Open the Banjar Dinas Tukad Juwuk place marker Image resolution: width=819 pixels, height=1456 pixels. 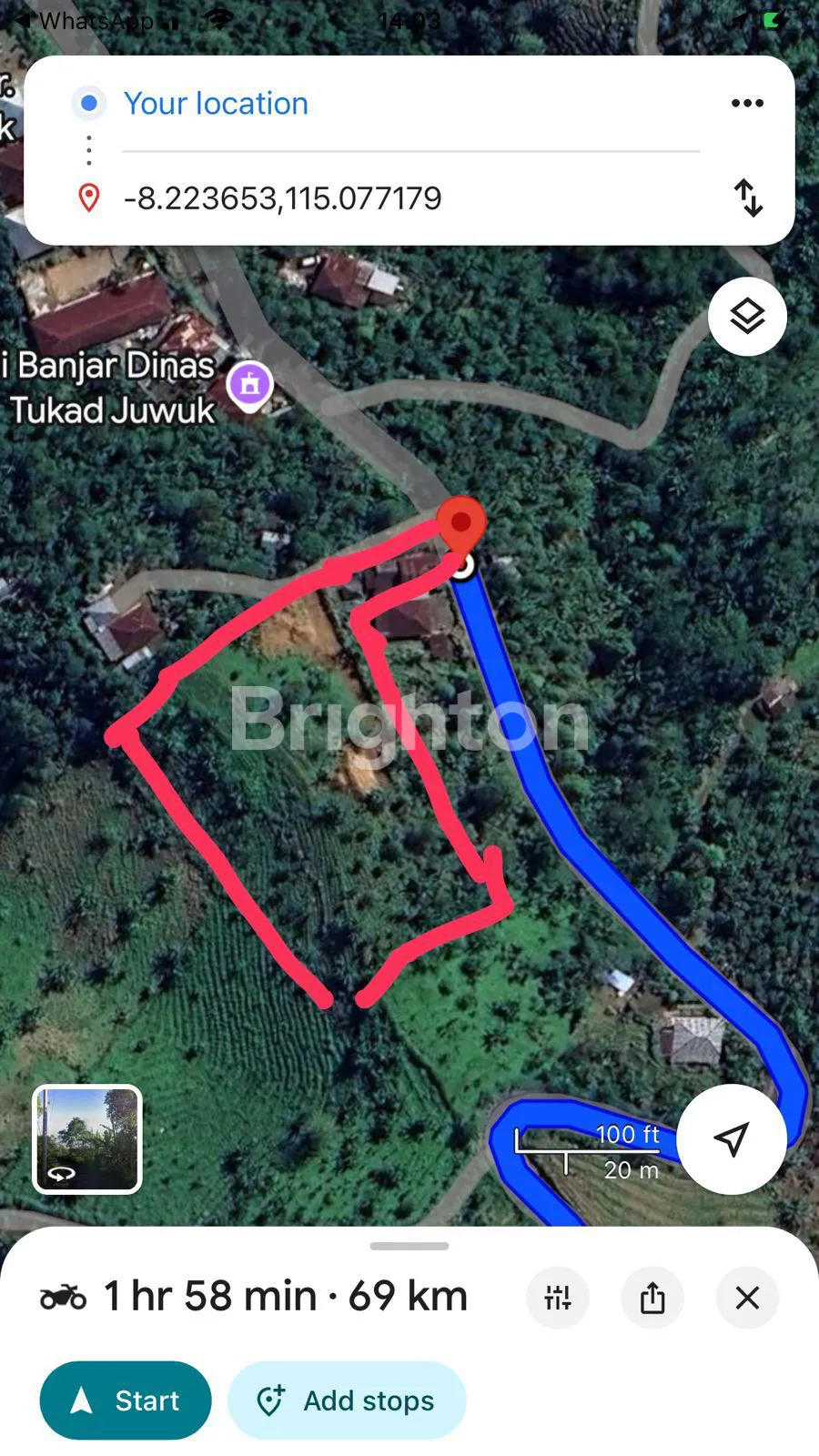[250, 385]
